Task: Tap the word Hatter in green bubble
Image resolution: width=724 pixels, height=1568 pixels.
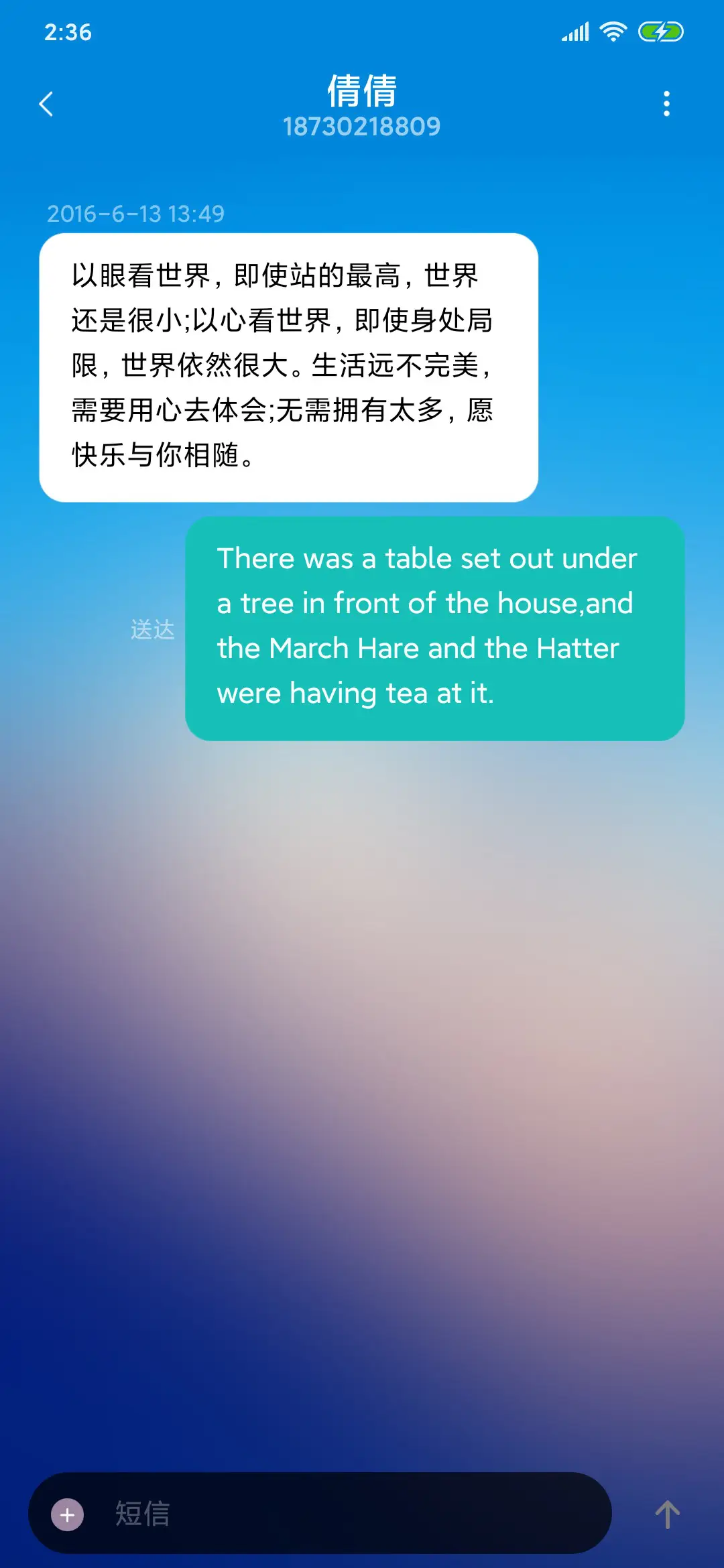Action: [x=579, y=648]
